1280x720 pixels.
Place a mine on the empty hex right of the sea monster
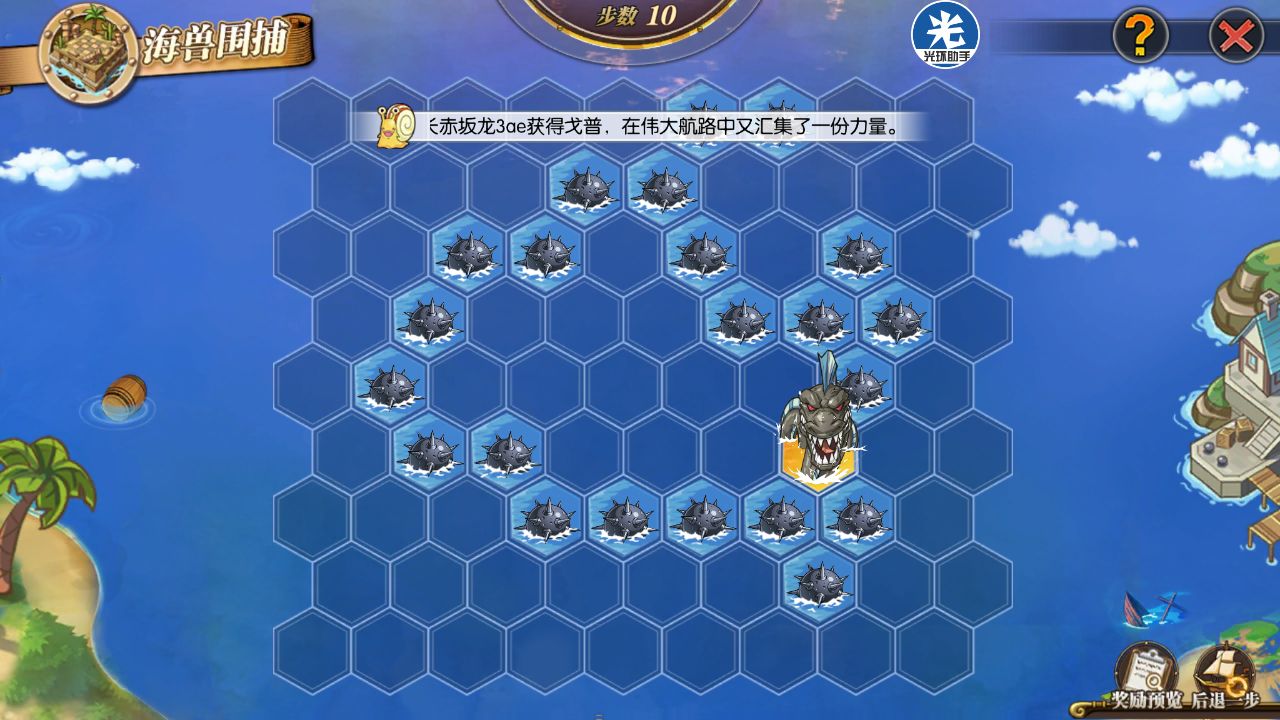(897, 452)
